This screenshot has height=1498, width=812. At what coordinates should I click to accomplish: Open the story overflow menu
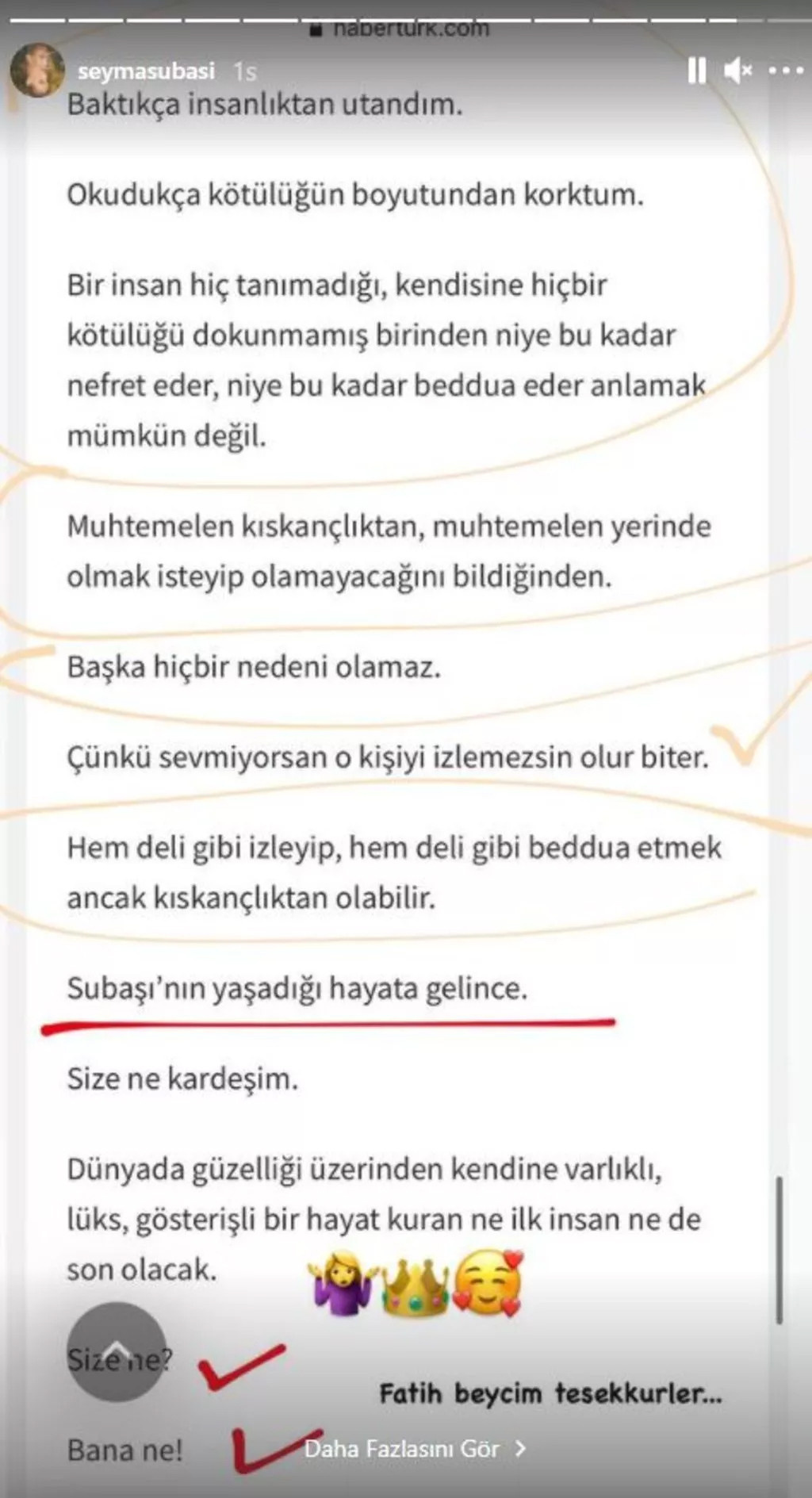(x=786, y=71)
